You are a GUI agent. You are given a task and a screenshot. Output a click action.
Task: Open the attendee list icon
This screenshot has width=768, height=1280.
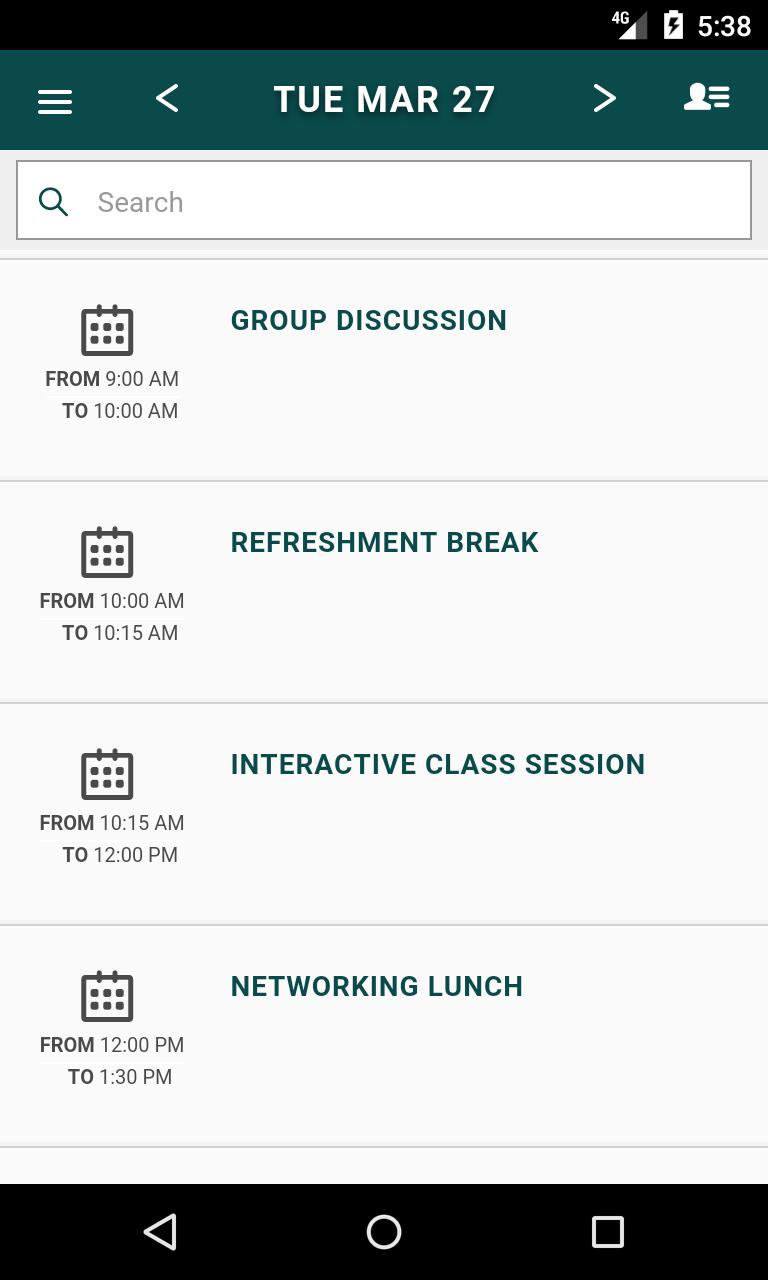pyautogui.click(x=706, y=98)
